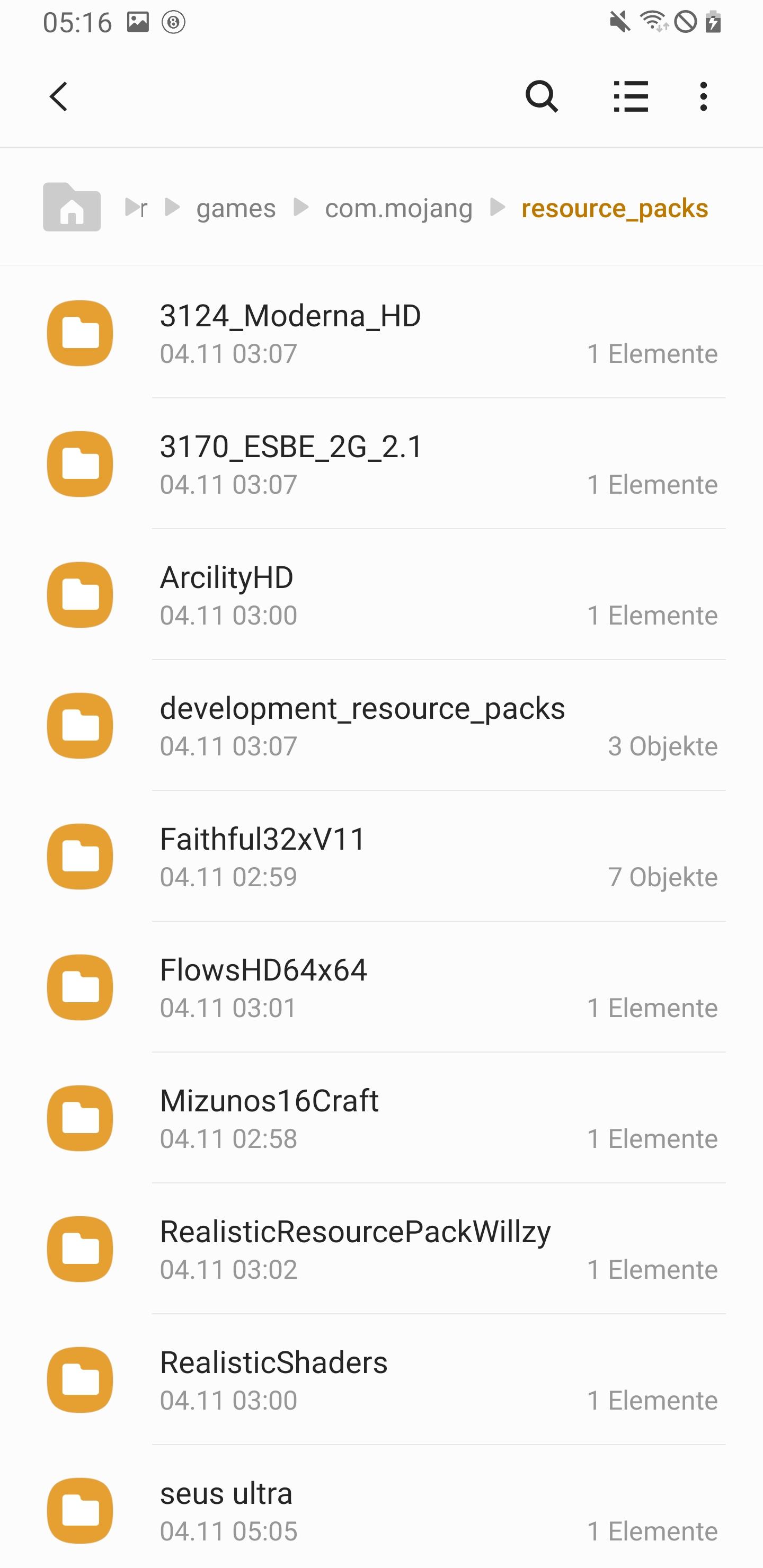Open the search icon in the toolbar
763x1568 pixels.
542,97
